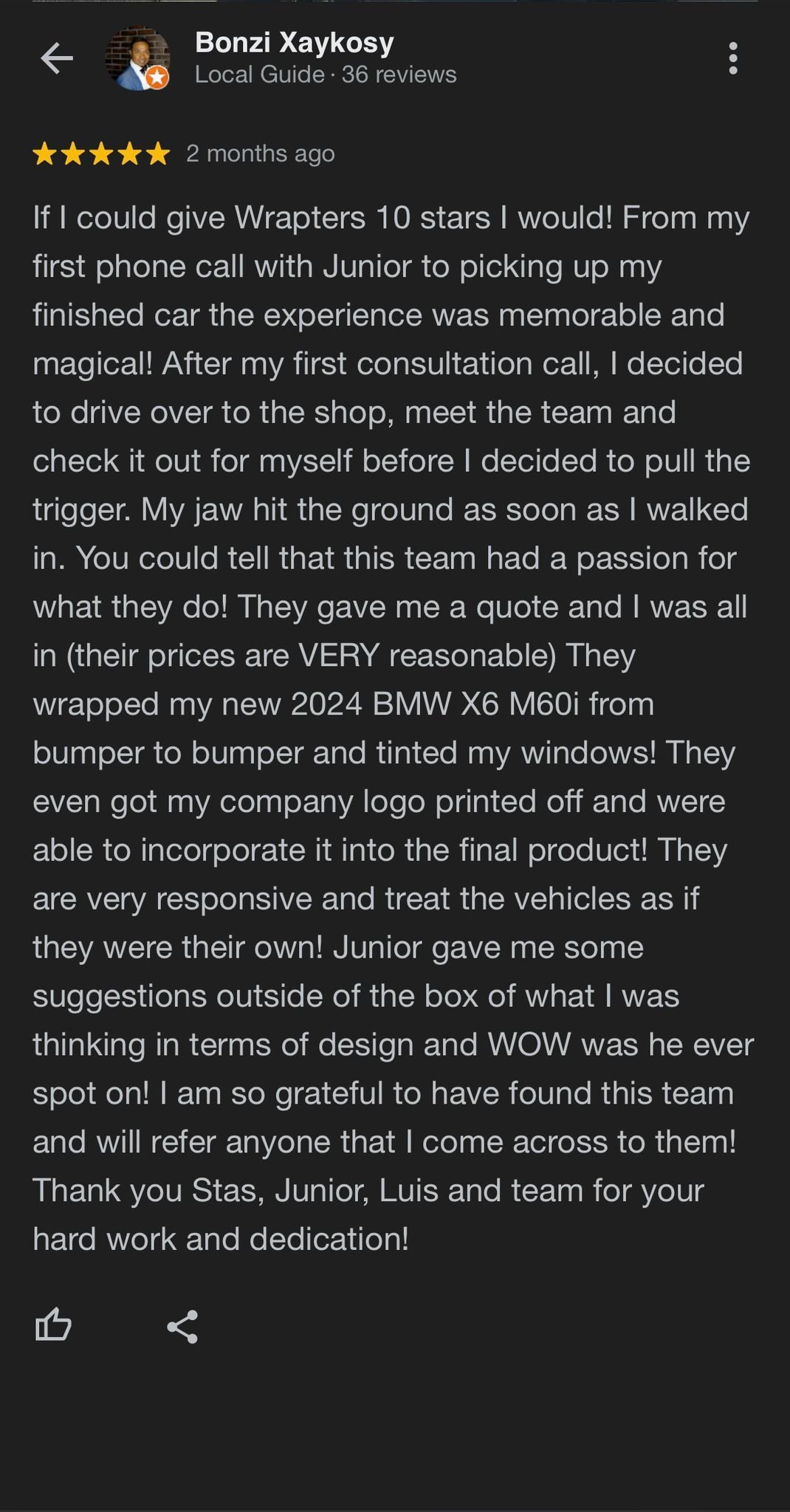
Task: Open Bonzi Xaykosy's reviewer name
Action: [x=294, y=43]
